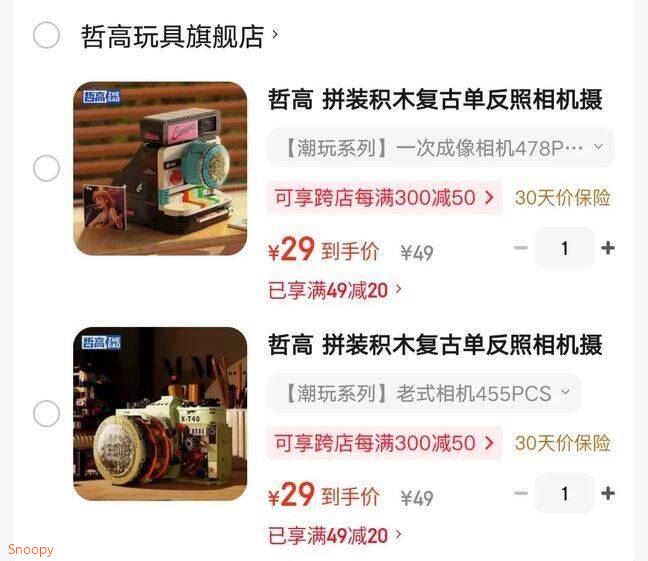Select all items from 哲高玩具旗舰店

pyautogui.click(x=46, y=35)
